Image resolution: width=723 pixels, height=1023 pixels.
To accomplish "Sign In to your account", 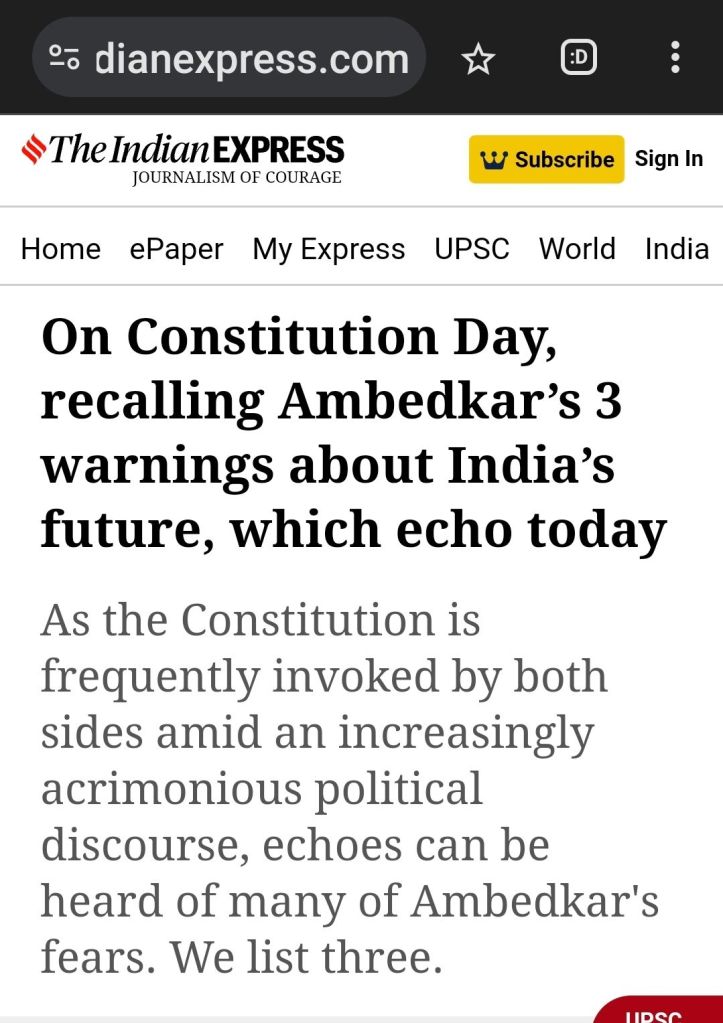I will tap(668, 159).
